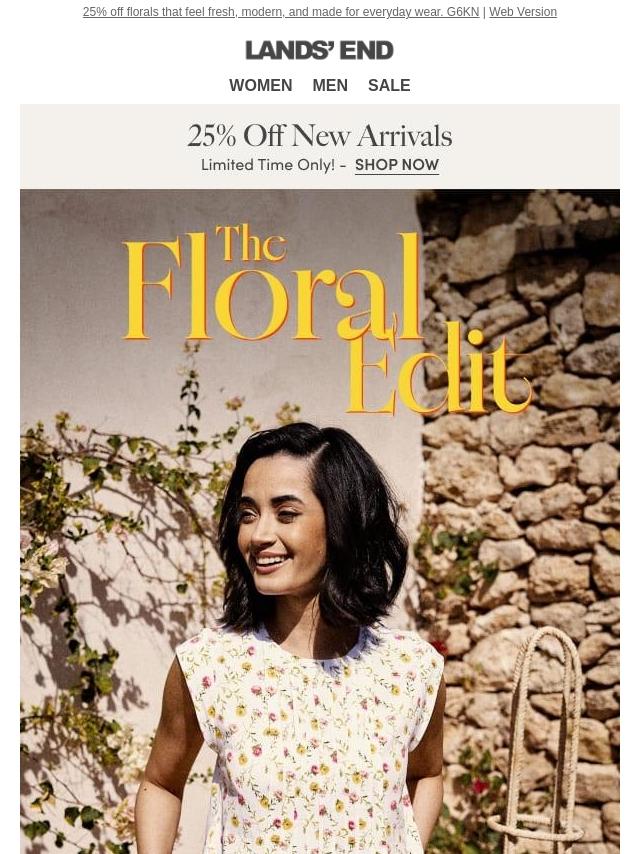This screenshot has width=640, height=854.
Task: Tap SHOP NOW for new arrivals
Action: click(x=396, y=165)
